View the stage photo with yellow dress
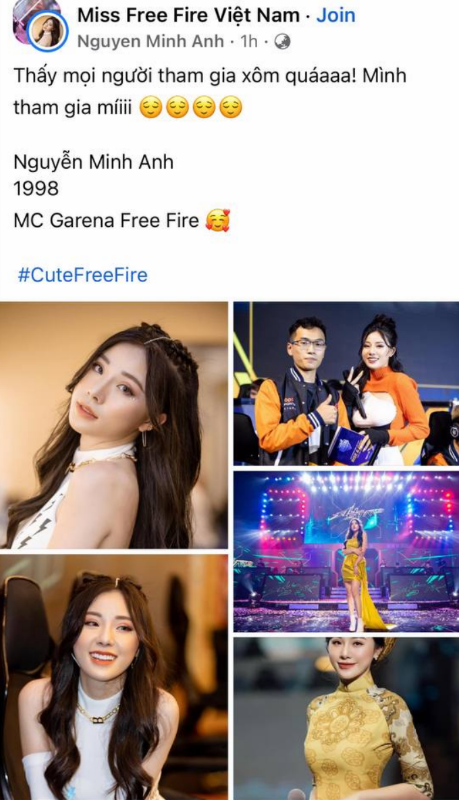The height and width of the screenshot is (800, 459). click(346, 552)
